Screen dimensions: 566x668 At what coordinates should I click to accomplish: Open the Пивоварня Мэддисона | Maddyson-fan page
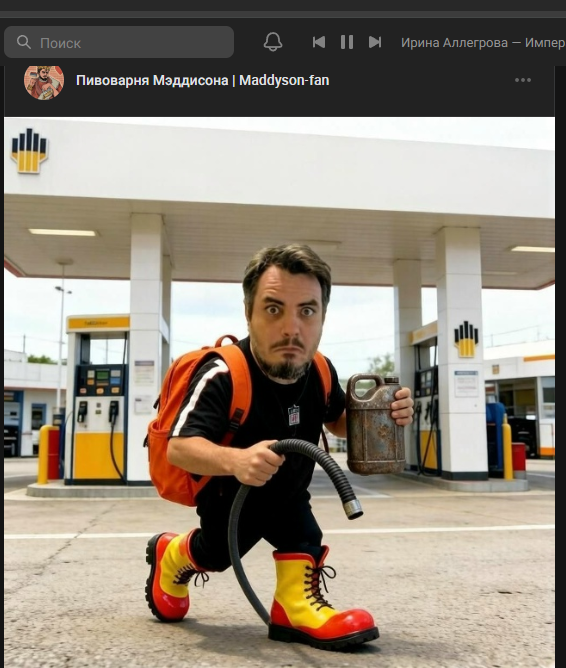point(203,80)
